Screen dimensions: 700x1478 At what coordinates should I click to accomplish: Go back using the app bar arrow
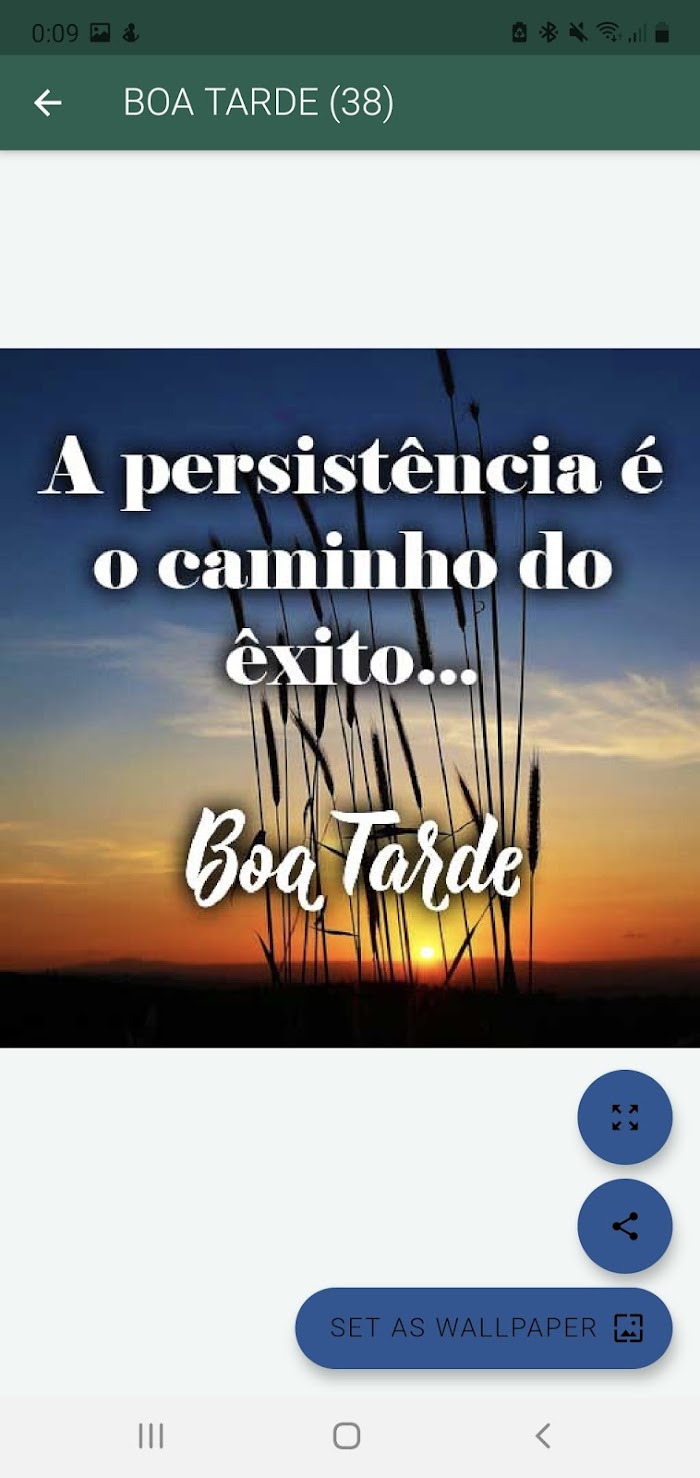(47, 103)
